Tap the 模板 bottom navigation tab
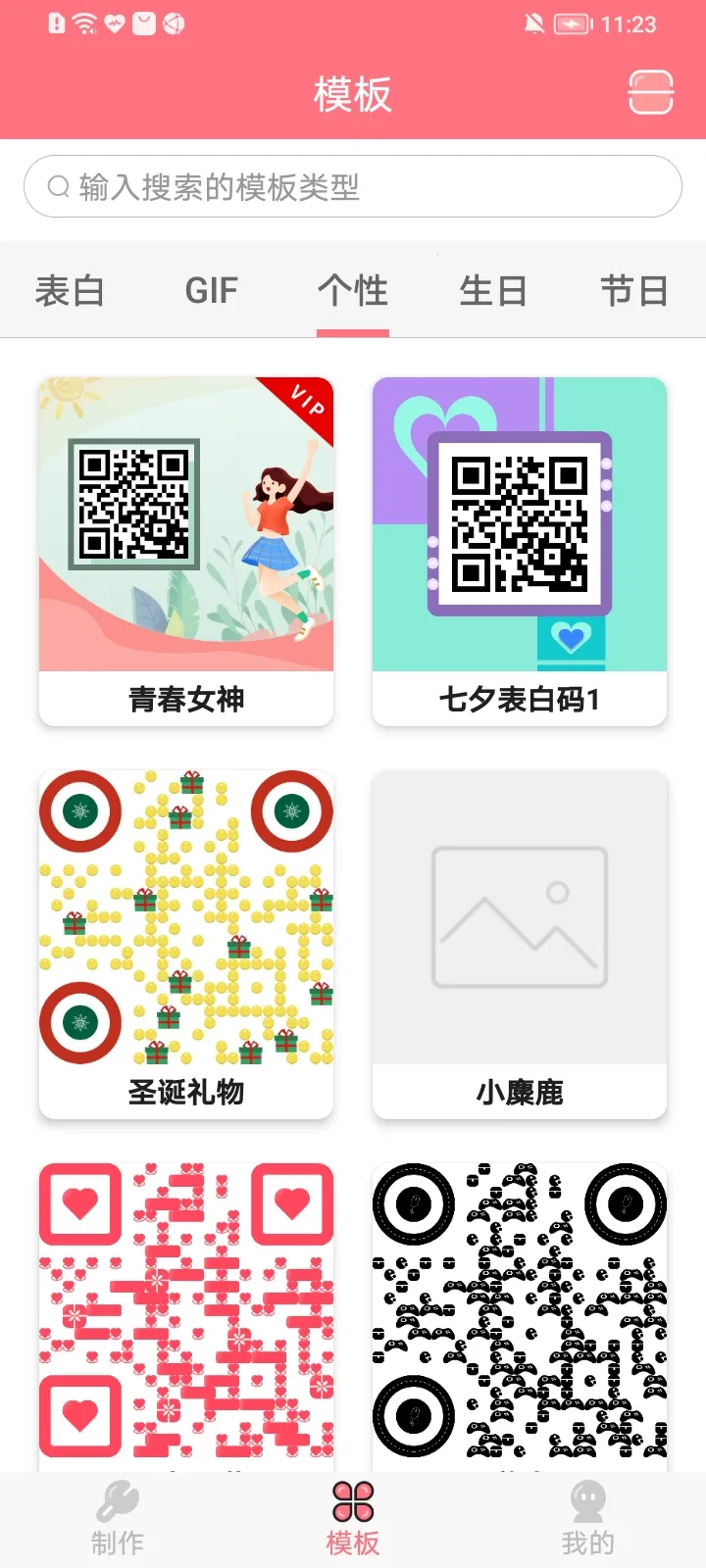This screenshot has height=1568, width=706. pyautogui.click(x=353, y=1519)
